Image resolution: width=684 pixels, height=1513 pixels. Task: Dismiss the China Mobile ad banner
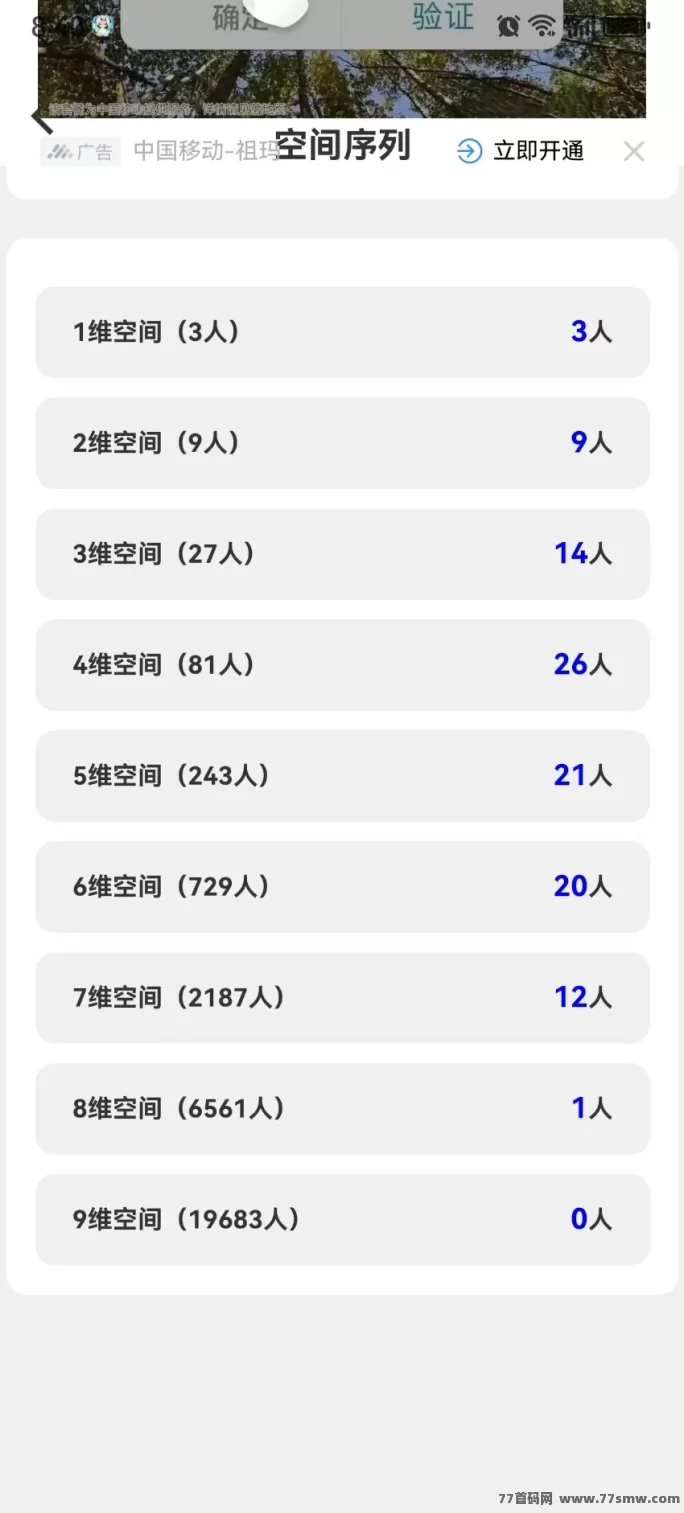pyautogui.click(x=634, y=151)
